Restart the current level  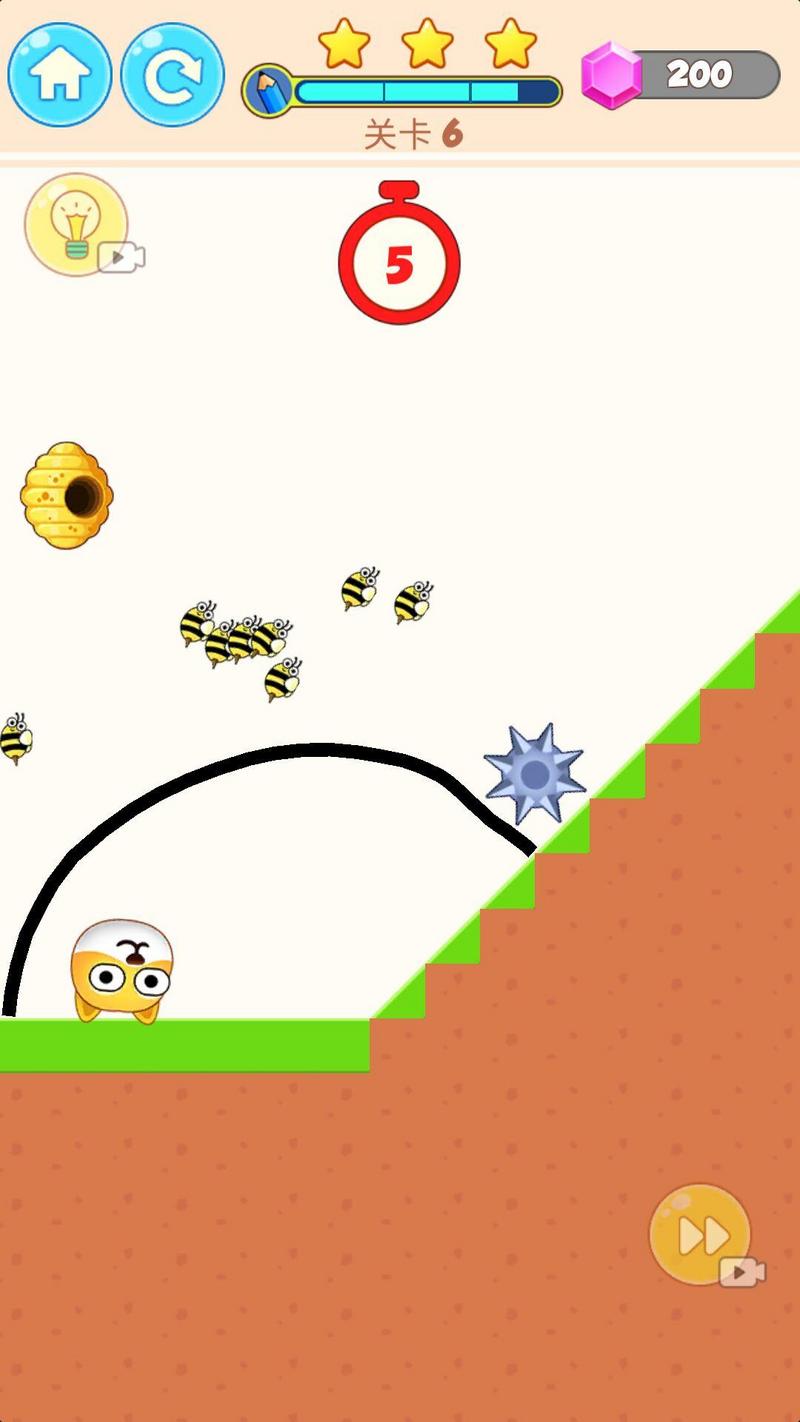point(172,75)
